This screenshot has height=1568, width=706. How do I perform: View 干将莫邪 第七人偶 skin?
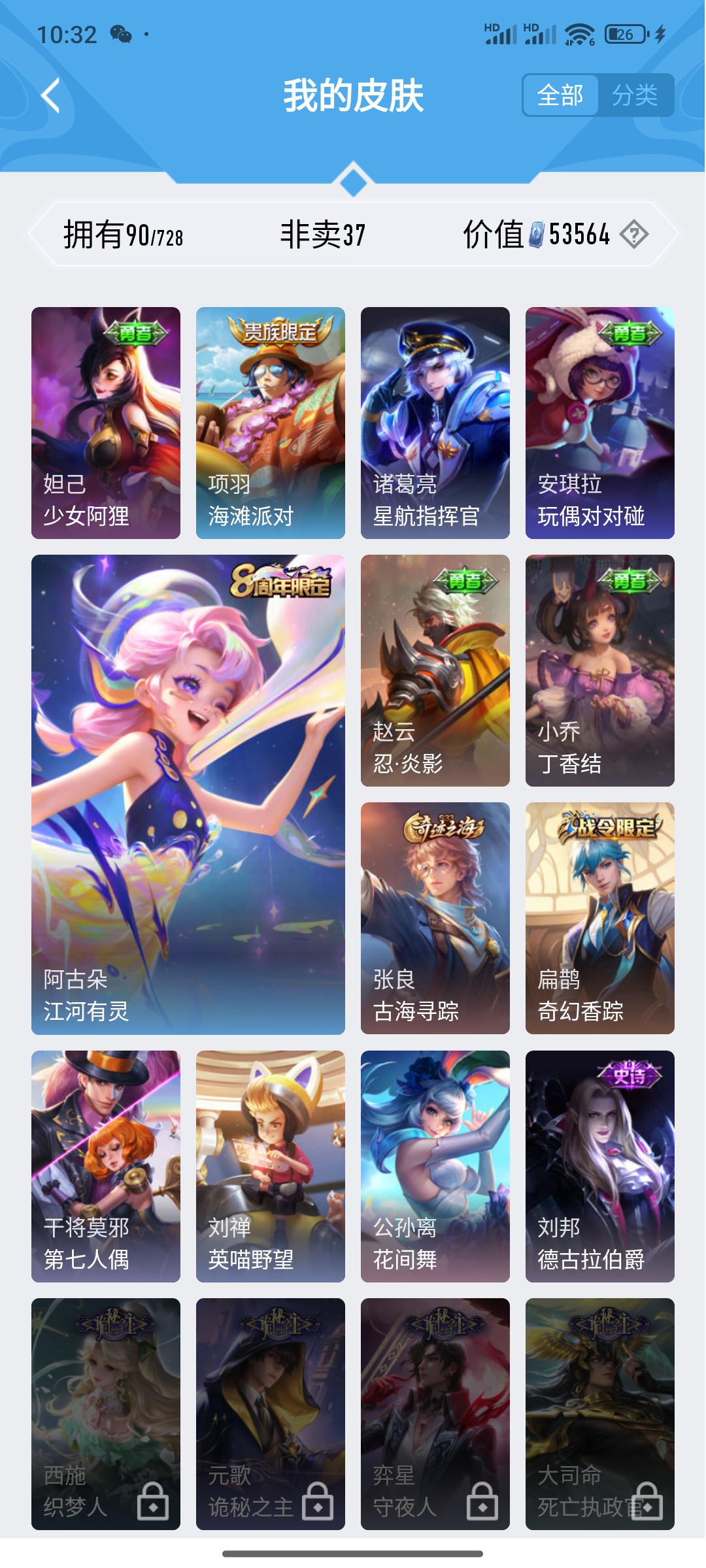coord(106,1166)
